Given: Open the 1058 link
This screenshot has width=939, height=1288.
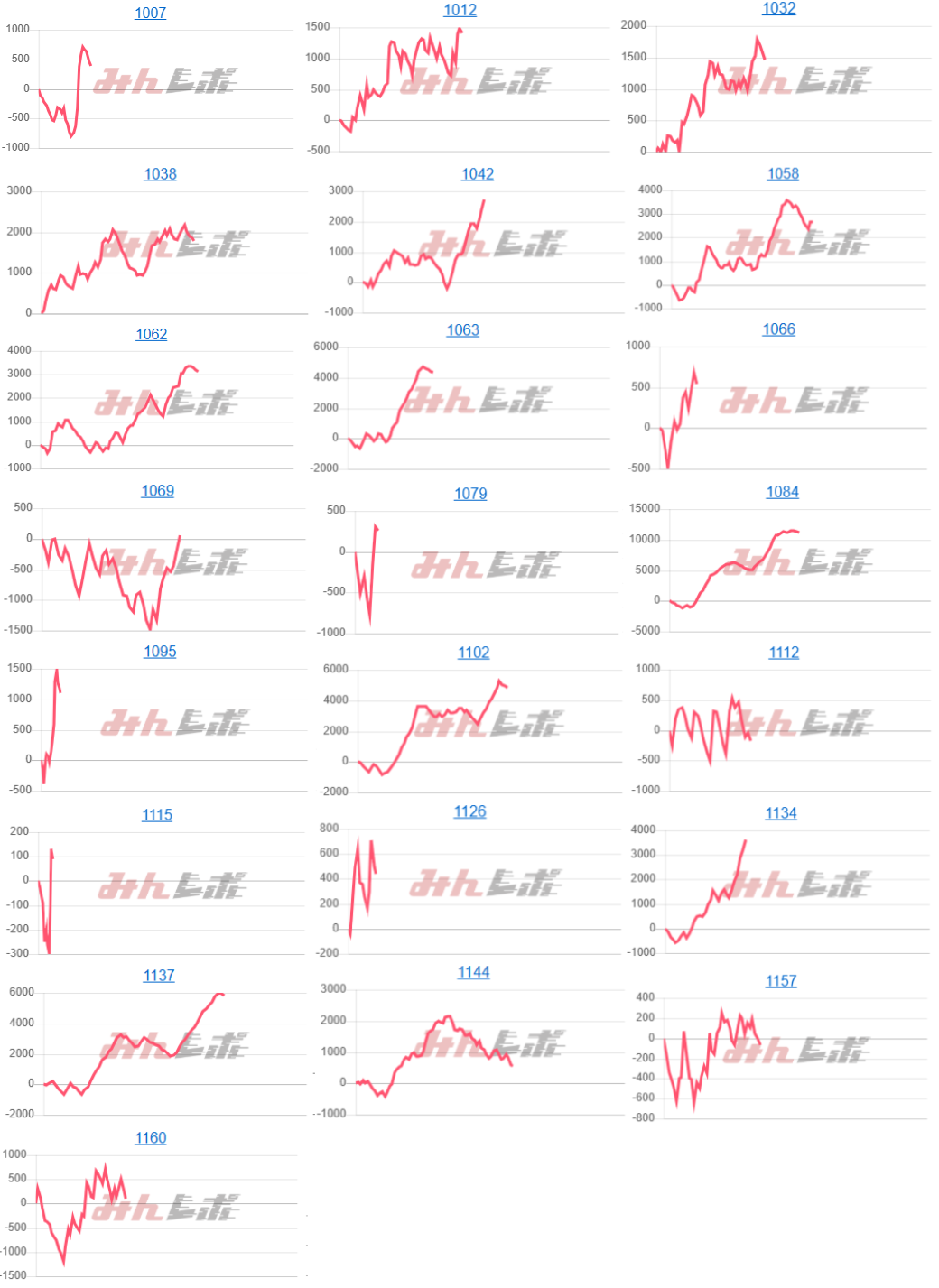Looking at the screenshot, I should click(783, 173).
